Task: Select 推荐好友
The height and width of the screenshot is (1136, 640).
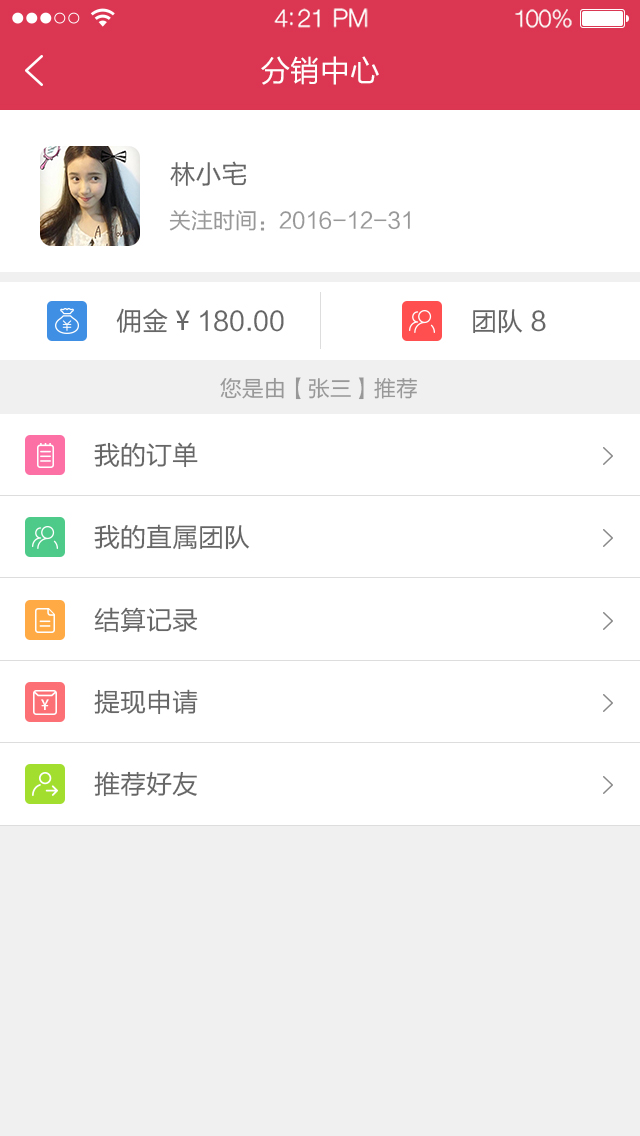Action: pos(320,784)
